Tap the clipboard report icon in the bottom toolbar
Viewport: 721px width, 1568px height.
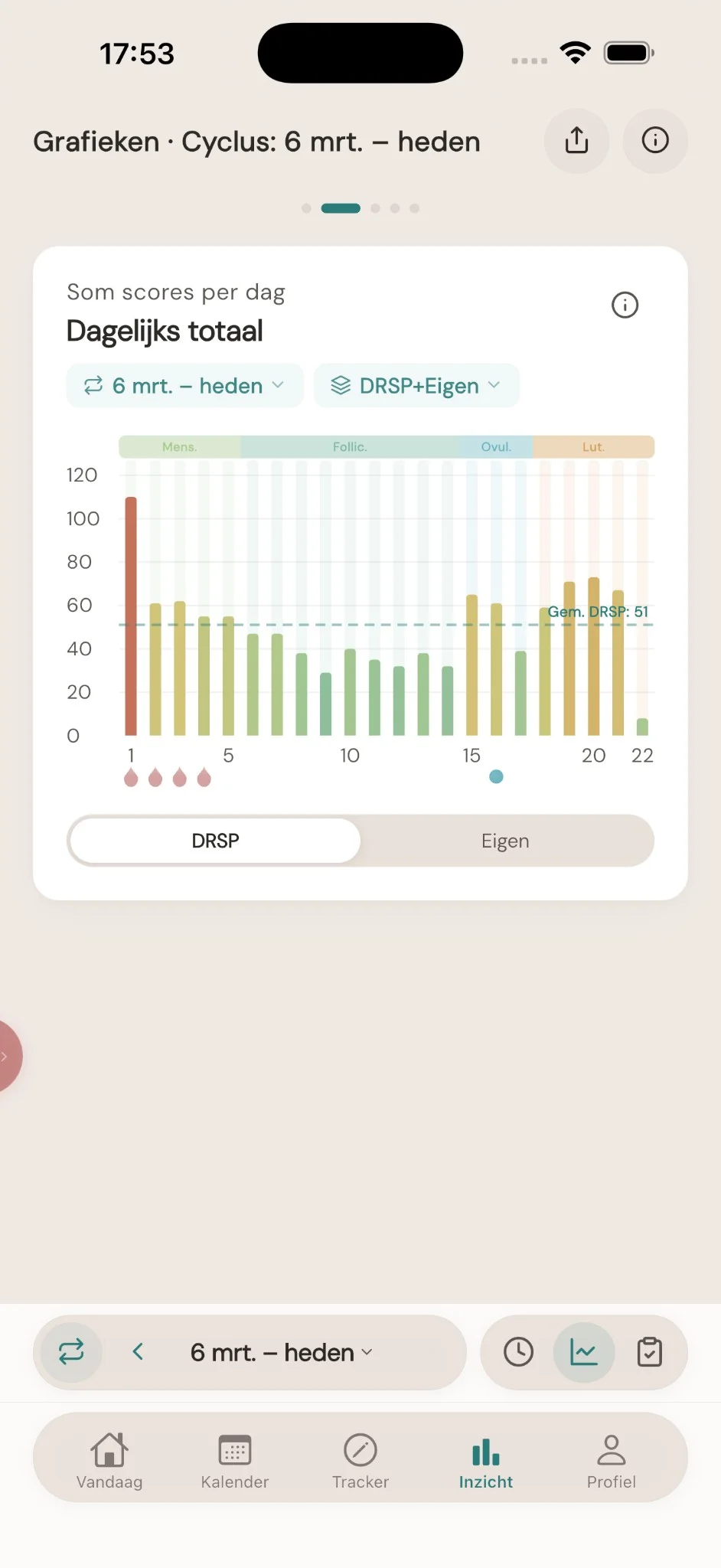(x=650, y=1352)
